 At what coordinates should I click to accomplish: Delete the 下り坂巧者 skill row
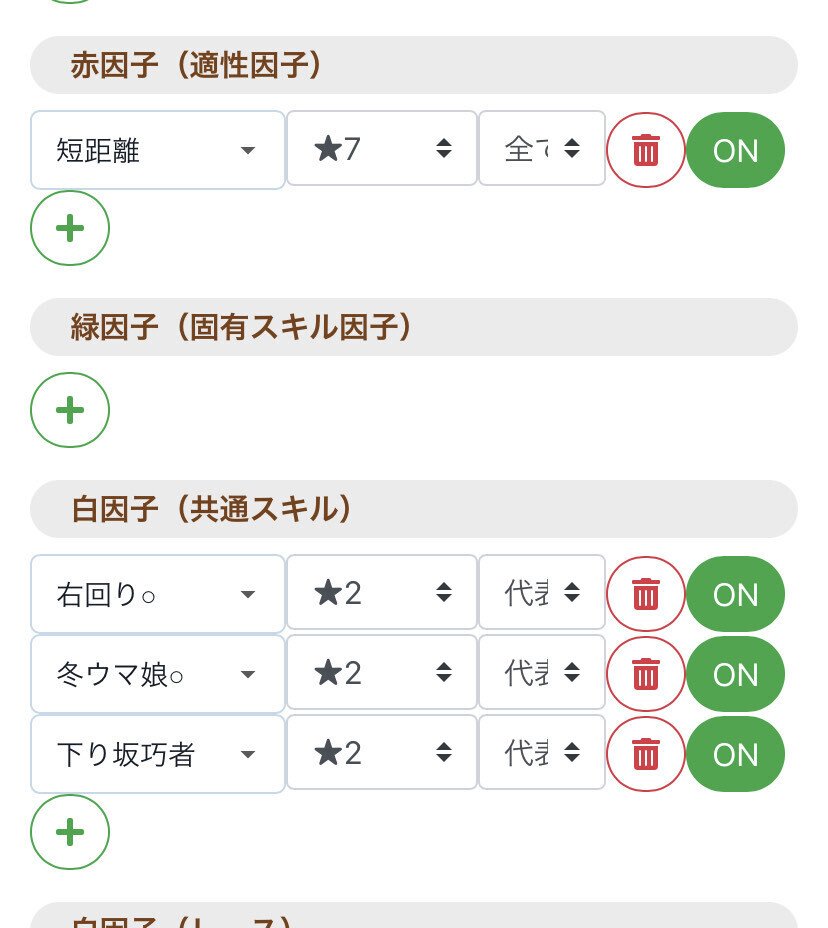646,754
